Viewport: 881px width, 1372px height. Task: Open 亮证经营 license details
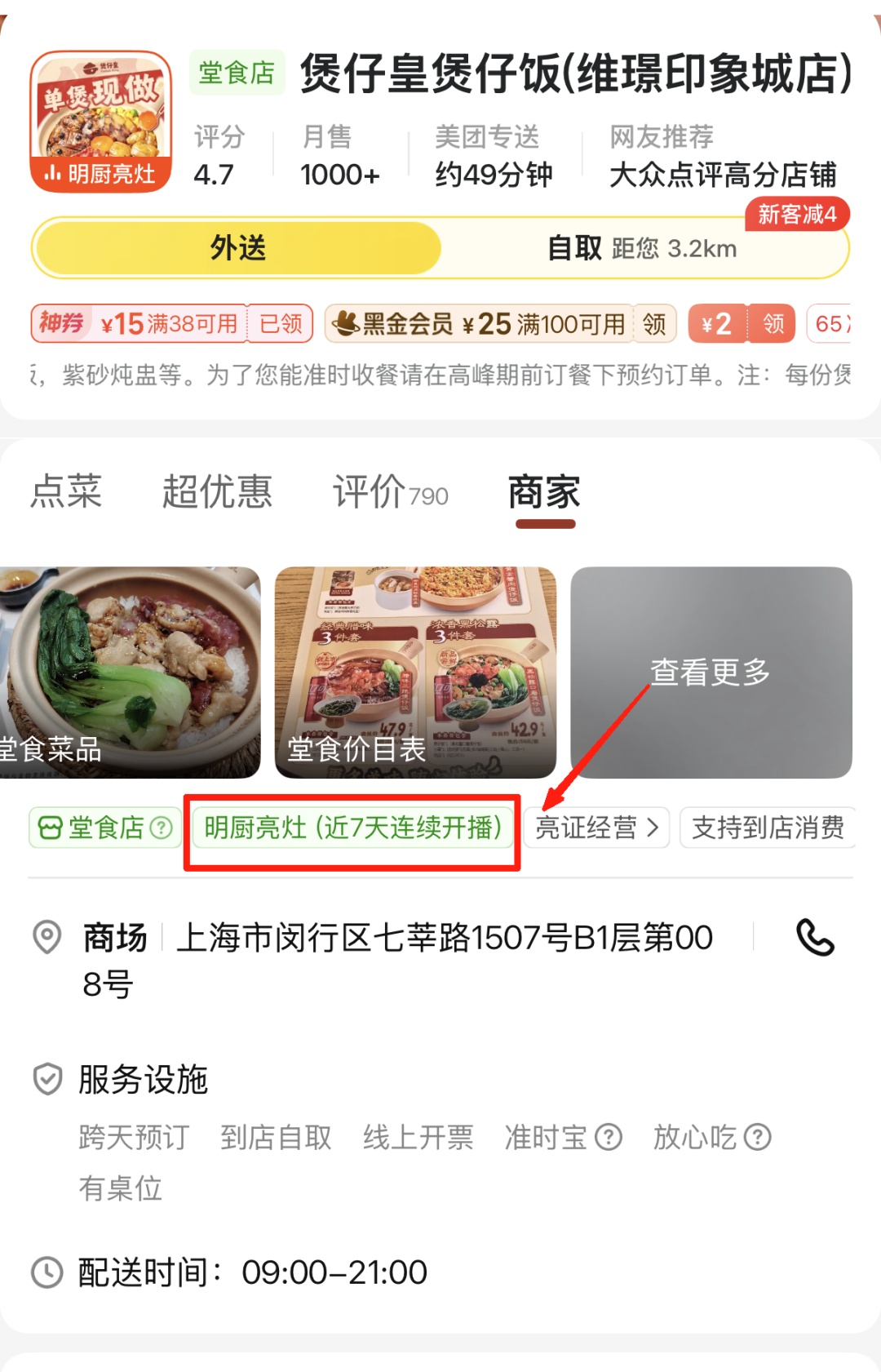pyautogui.click(x=596, y=828)
